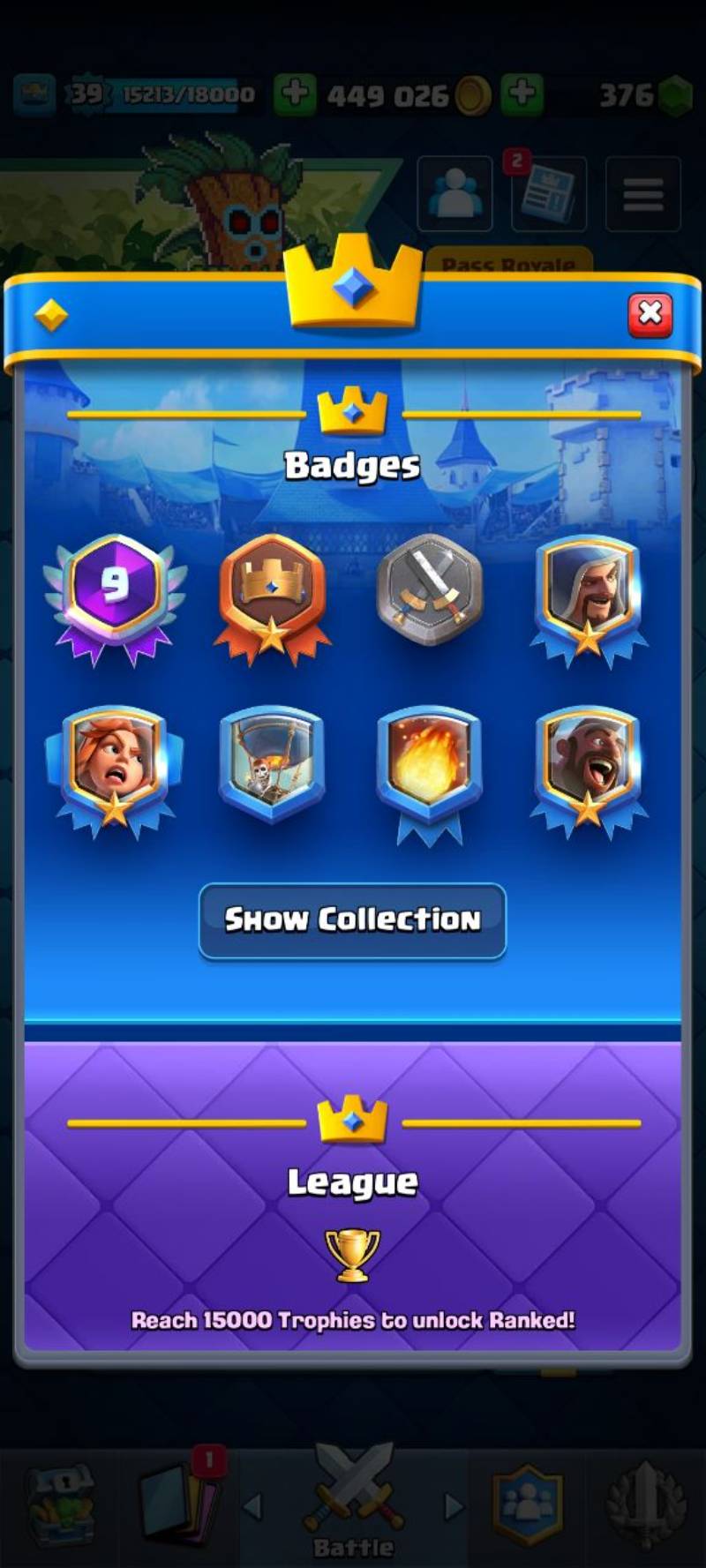
Task: Select the purple level 9 badge
Action: coord(115,593)
